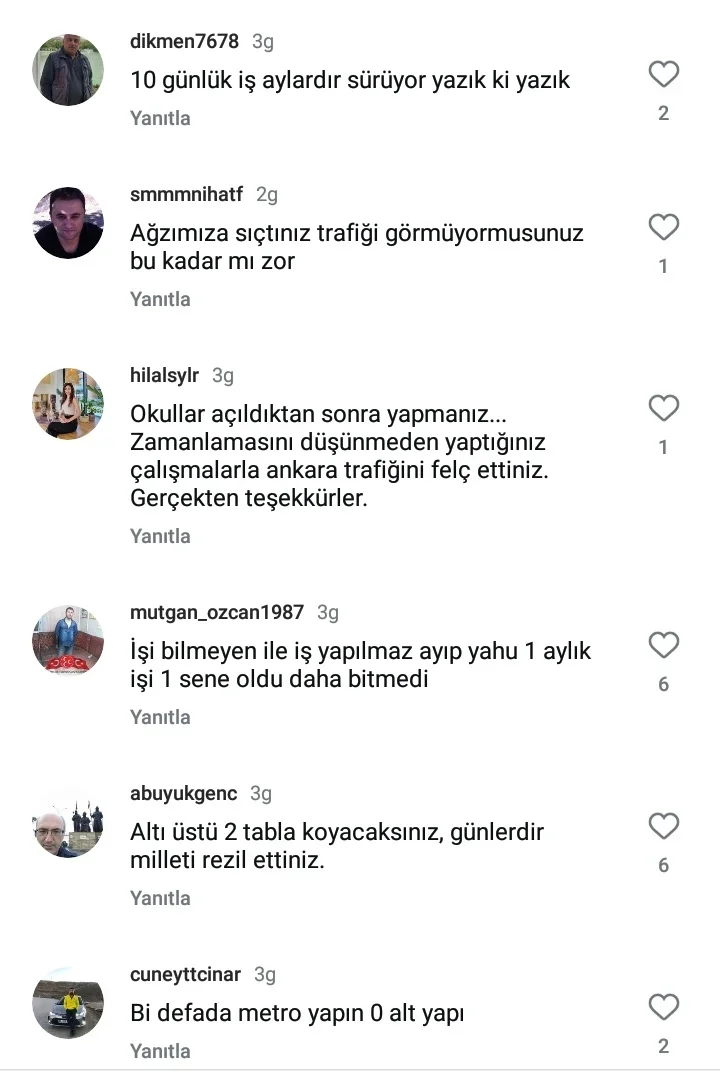Like abuyukgenc's comment
This screenshot has width=720, height=1072.
[664, 826]
